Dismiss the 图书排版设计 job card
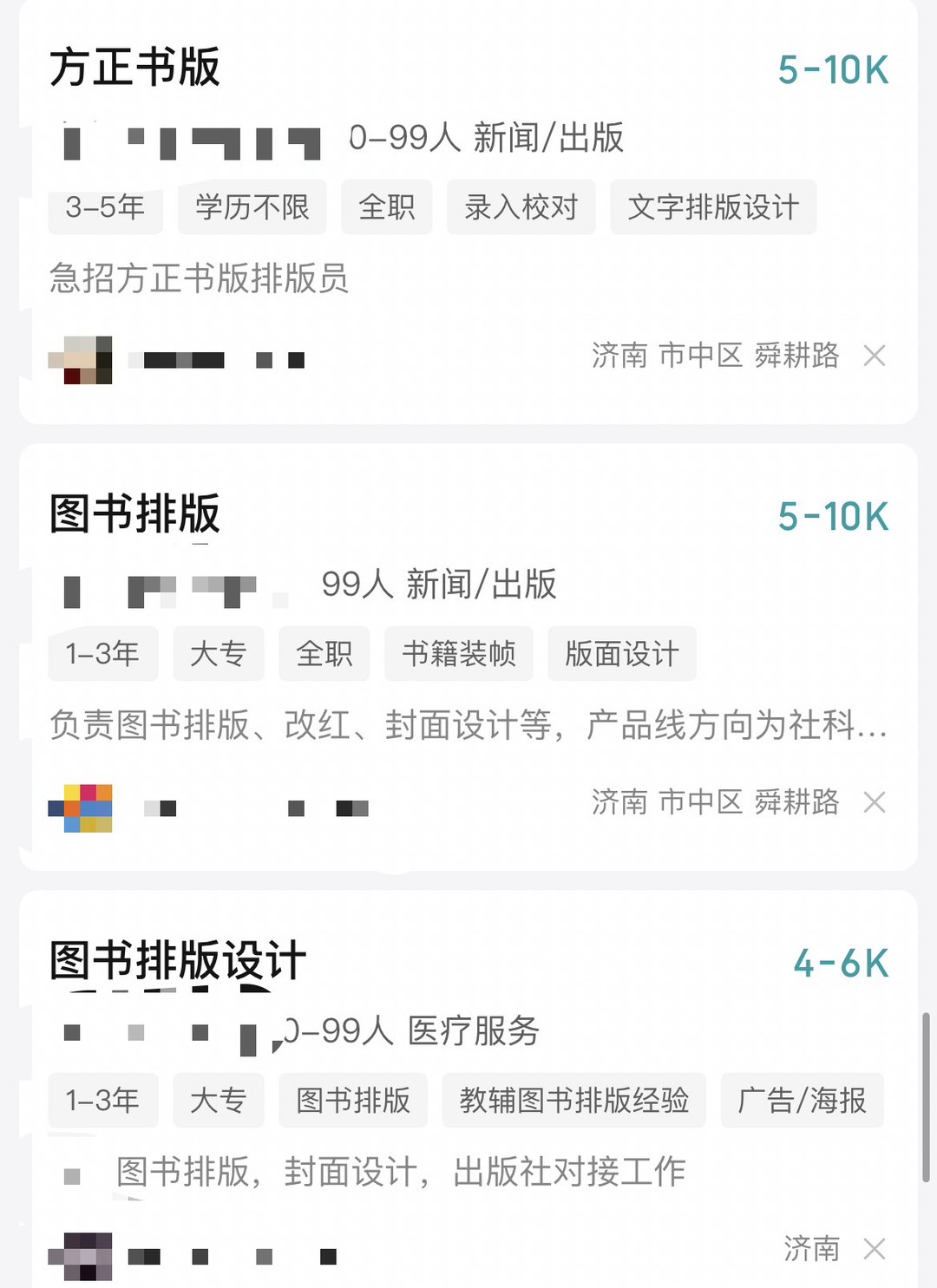This screenshot has height=1288, width=937. click(x=875, y=1249)
